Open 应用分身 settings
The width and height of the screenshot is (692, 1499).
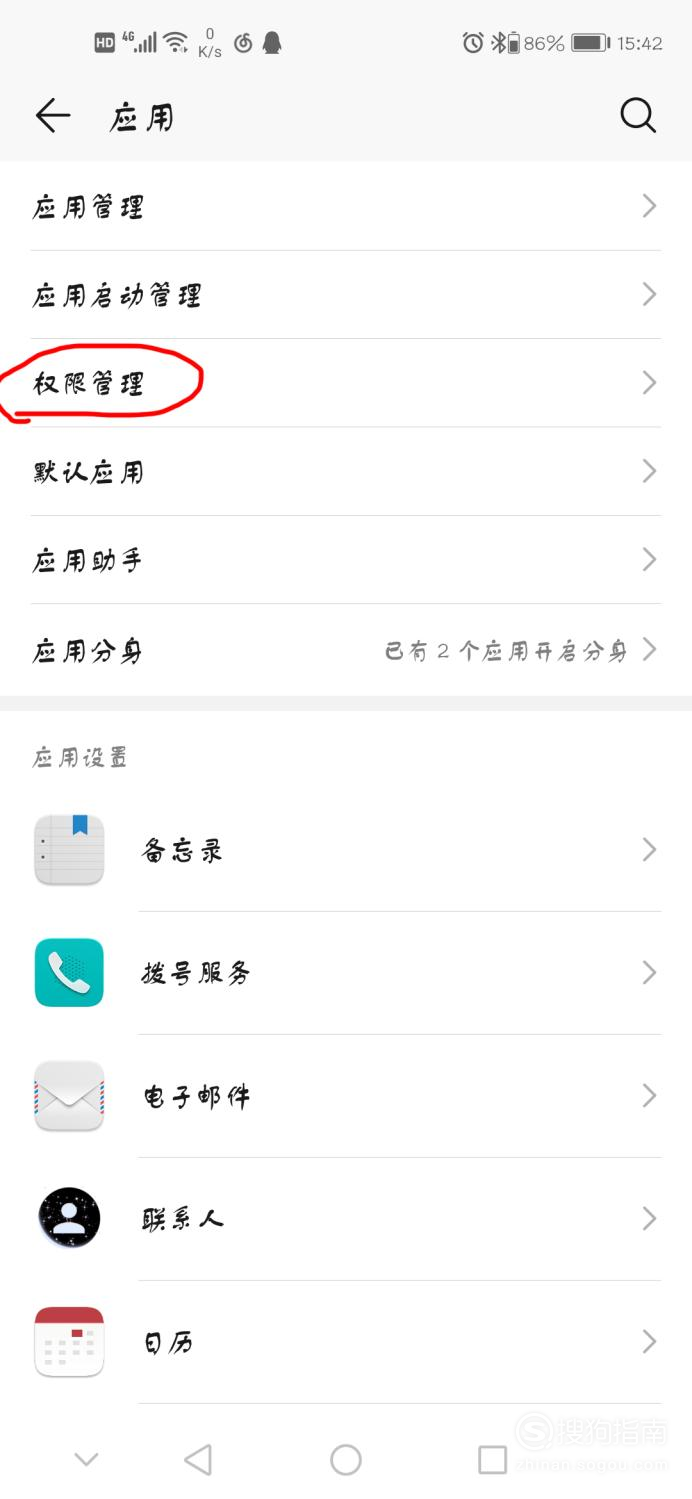[x=345, y=651]
